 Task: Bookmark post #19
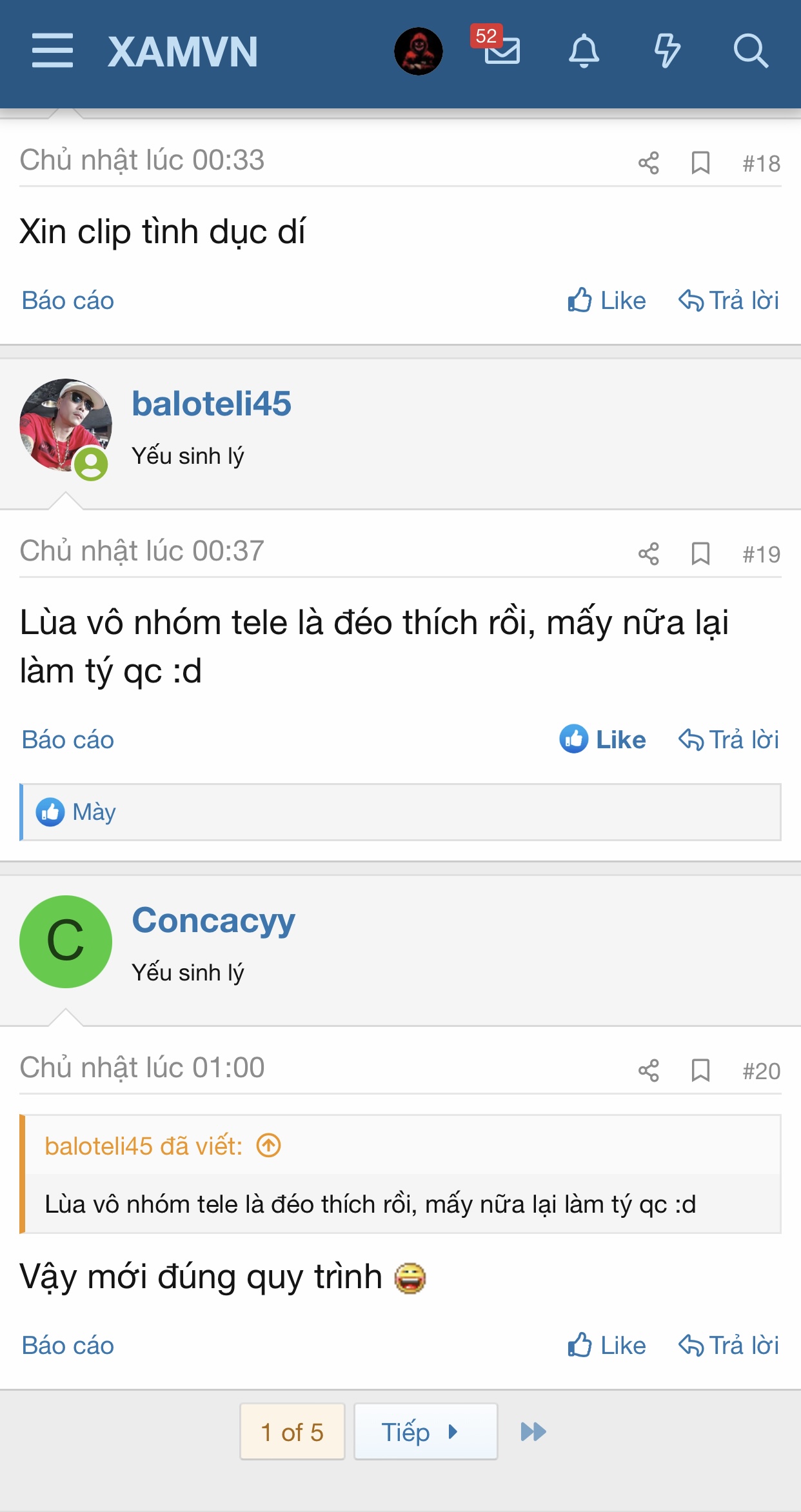point(700,553)
